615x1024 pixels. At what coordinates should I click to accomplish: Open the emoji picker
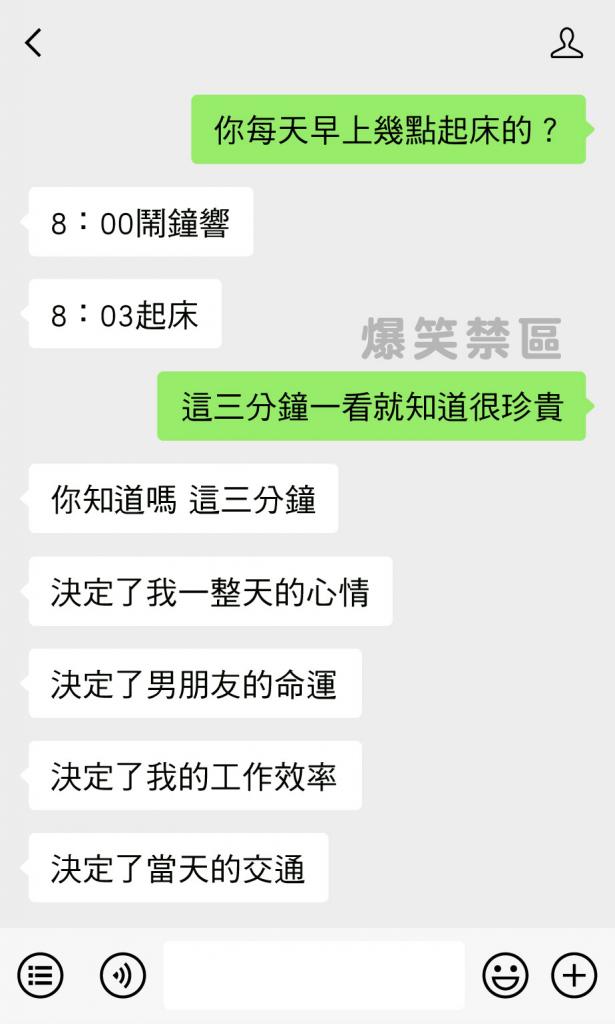(x=505, y=976)
